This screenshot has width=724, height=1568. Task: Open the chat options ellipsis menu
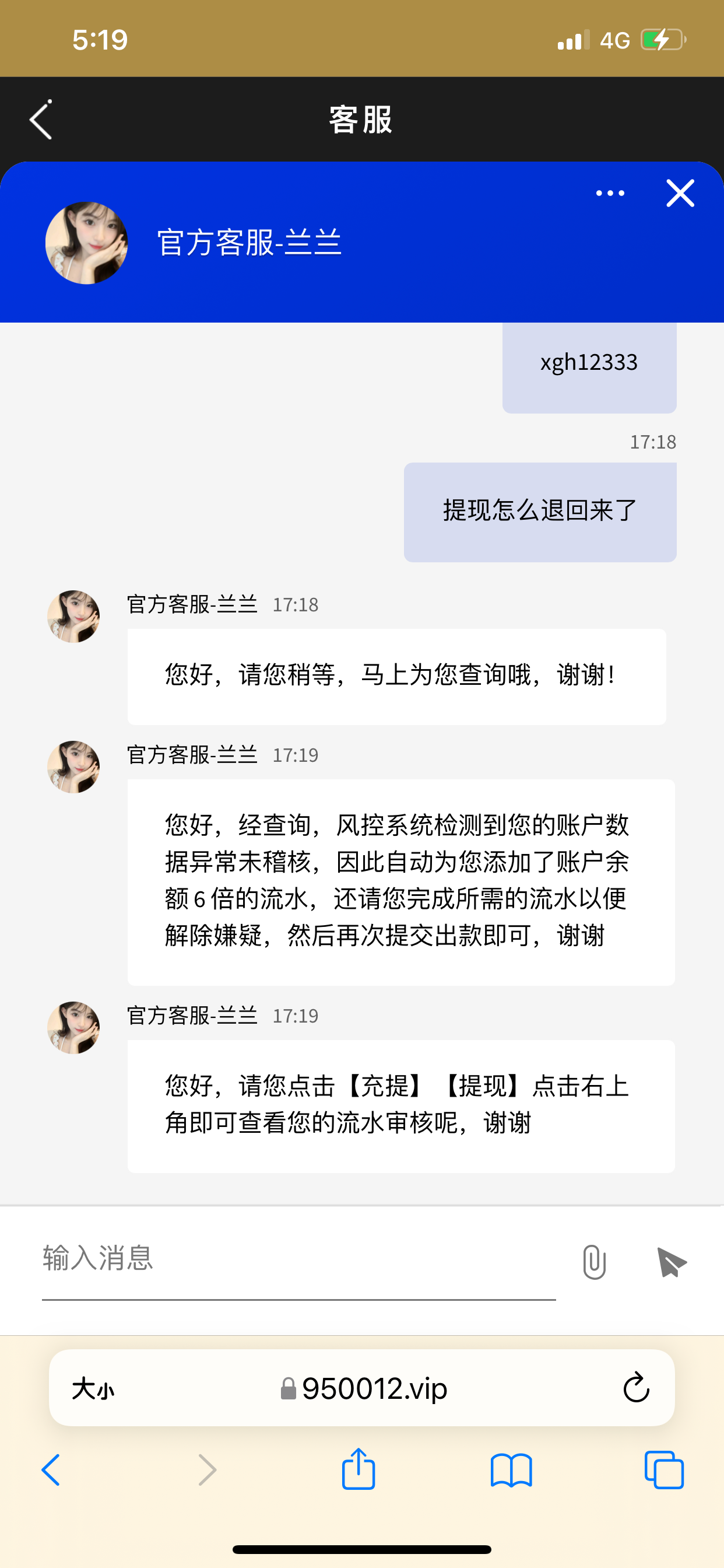(x=610, y=193)
